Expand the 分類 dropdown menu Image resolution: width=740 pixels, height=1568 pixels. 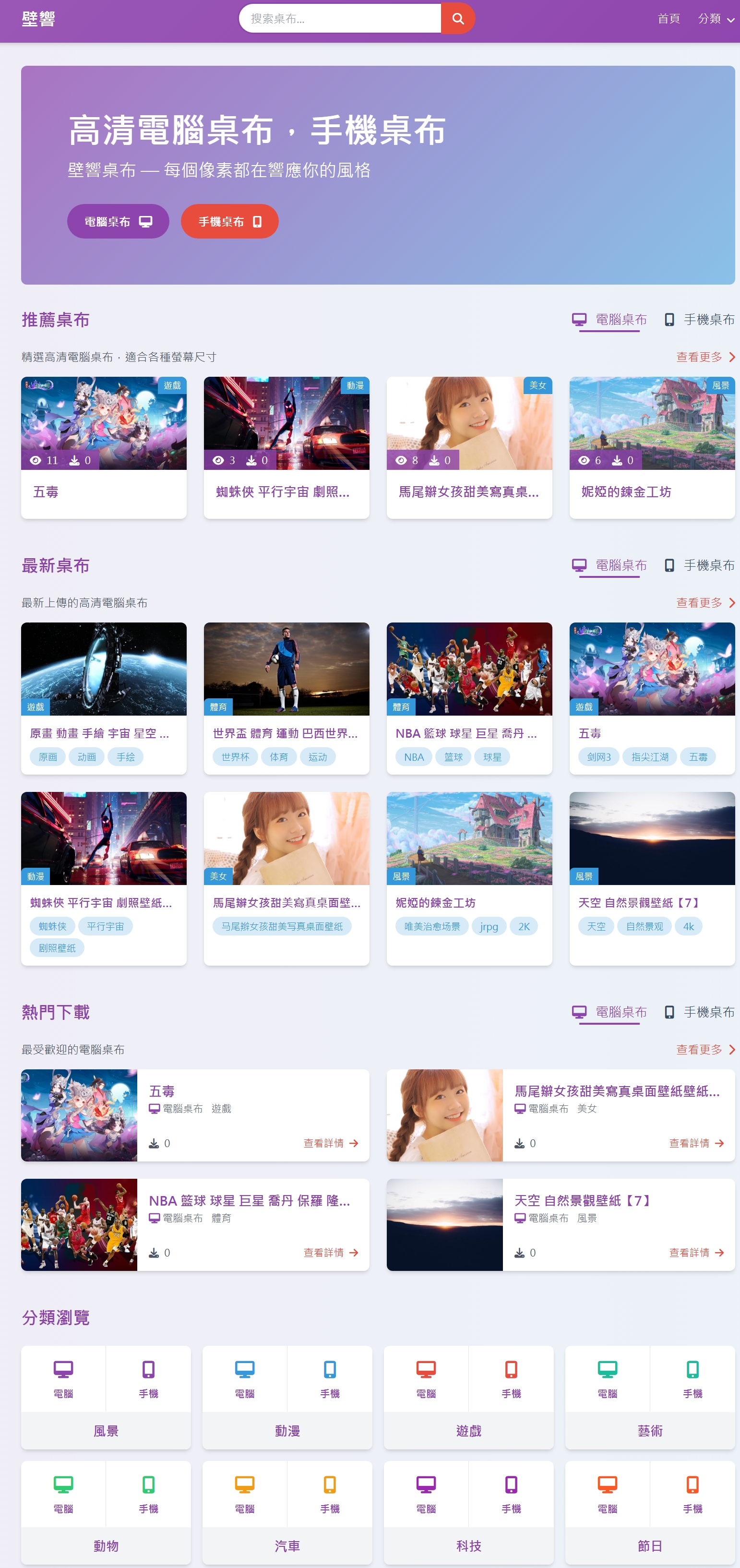tap(716, 19)
